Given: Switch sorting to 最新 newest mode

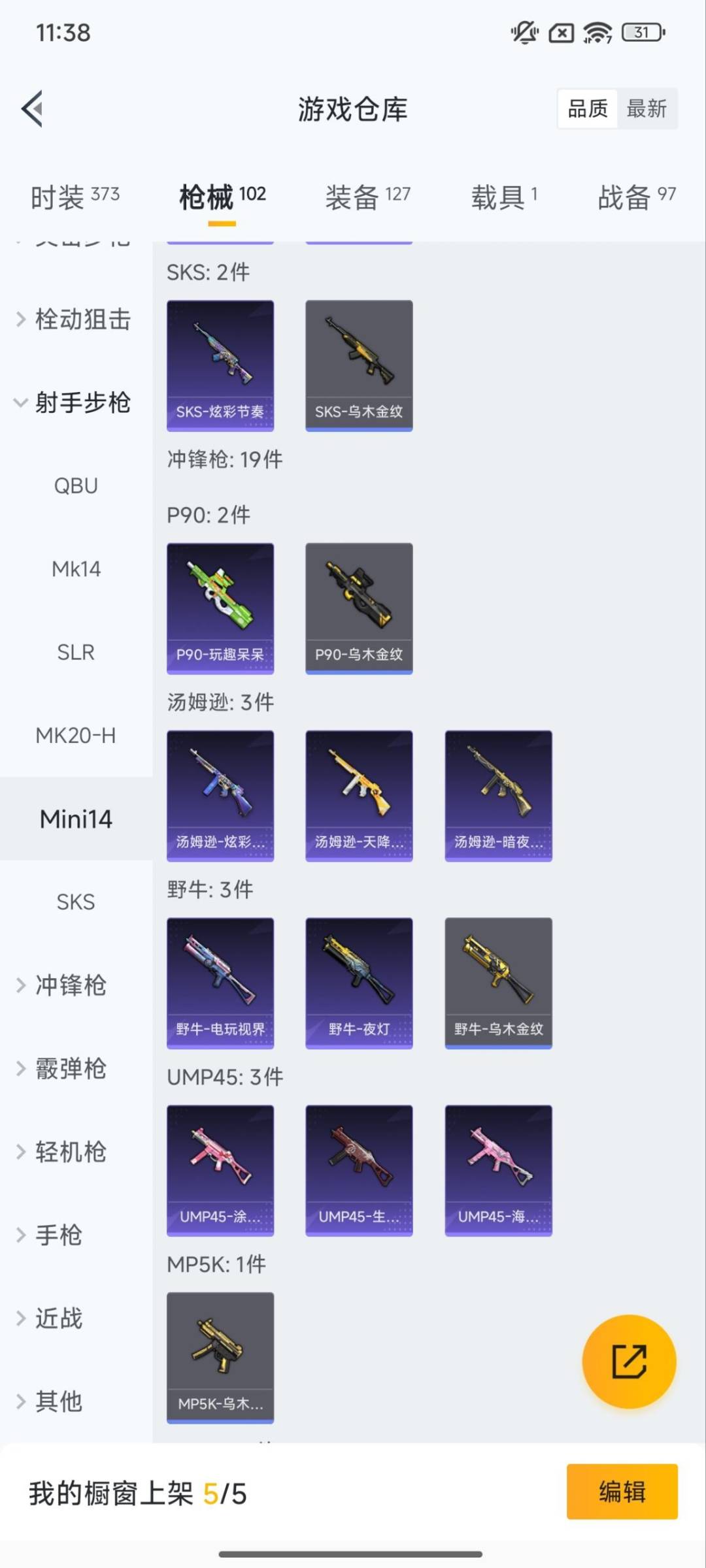Looking at the screenshot, I should click(x=648, y=108).
